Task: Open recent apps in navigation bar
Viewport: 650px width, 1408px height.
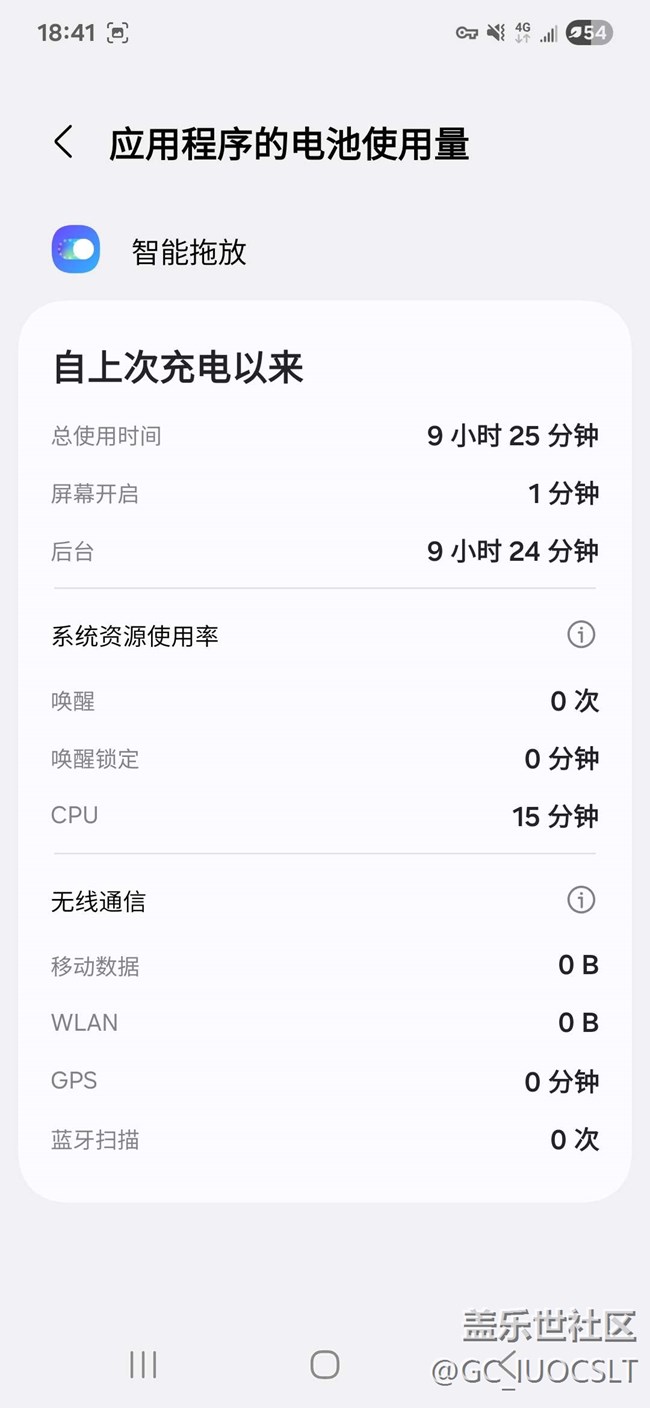Action: pos(143,1364)
